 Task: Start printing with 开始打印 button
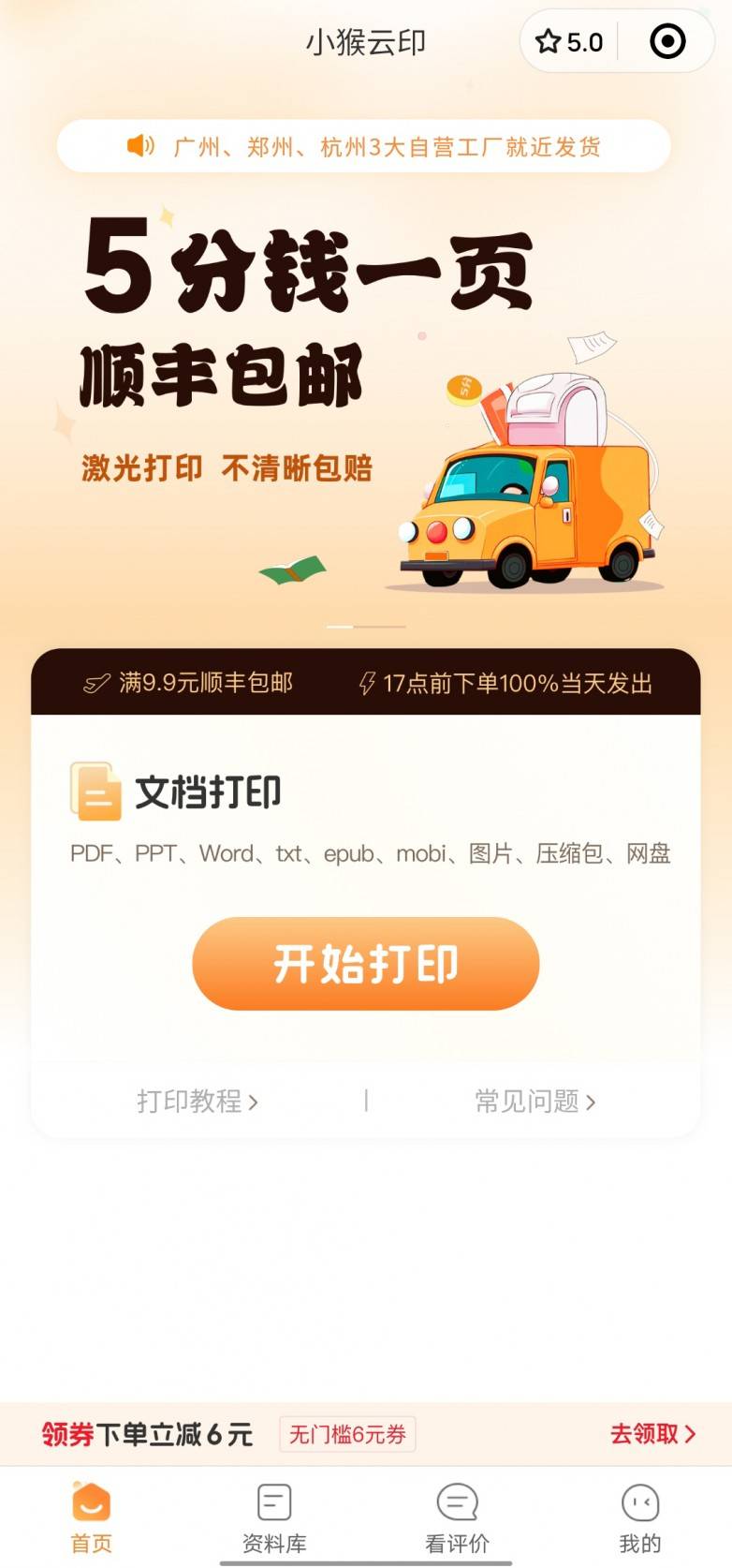pos(366,964)
